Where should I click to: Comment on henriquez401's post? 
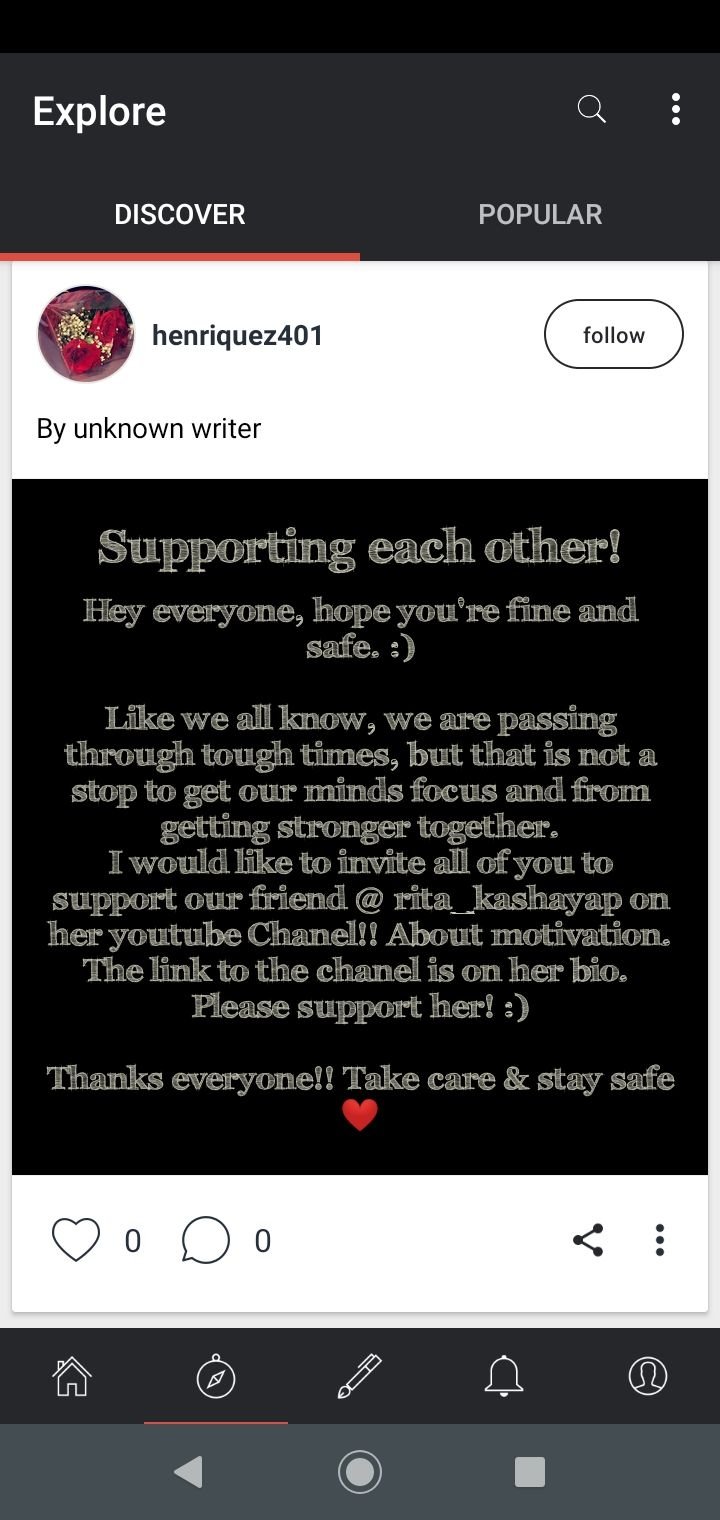206,1241
